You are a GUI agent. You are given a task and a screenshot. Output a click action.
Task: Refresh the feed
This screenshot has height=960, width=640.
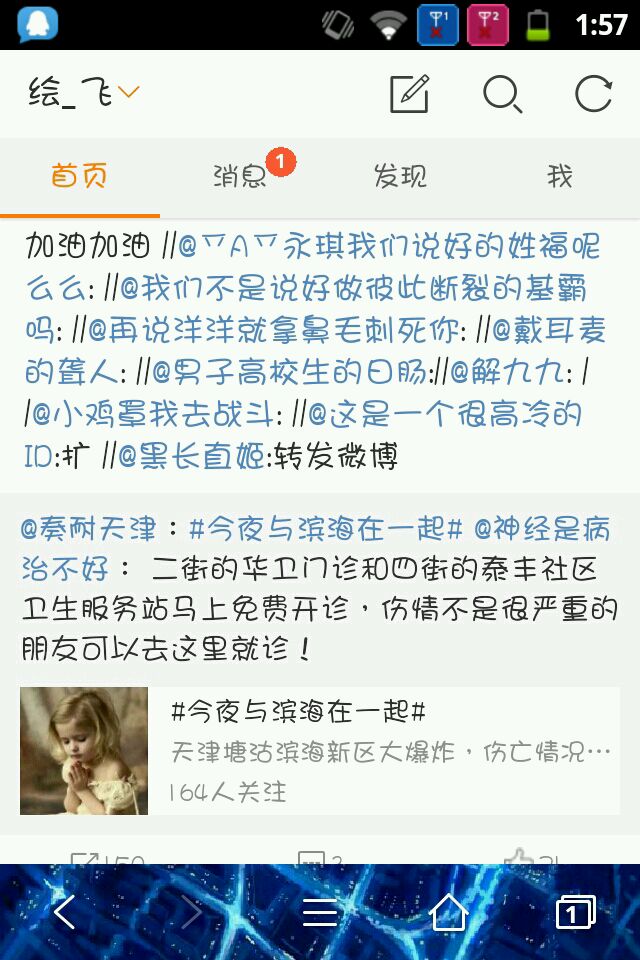[x=593, y=94]
